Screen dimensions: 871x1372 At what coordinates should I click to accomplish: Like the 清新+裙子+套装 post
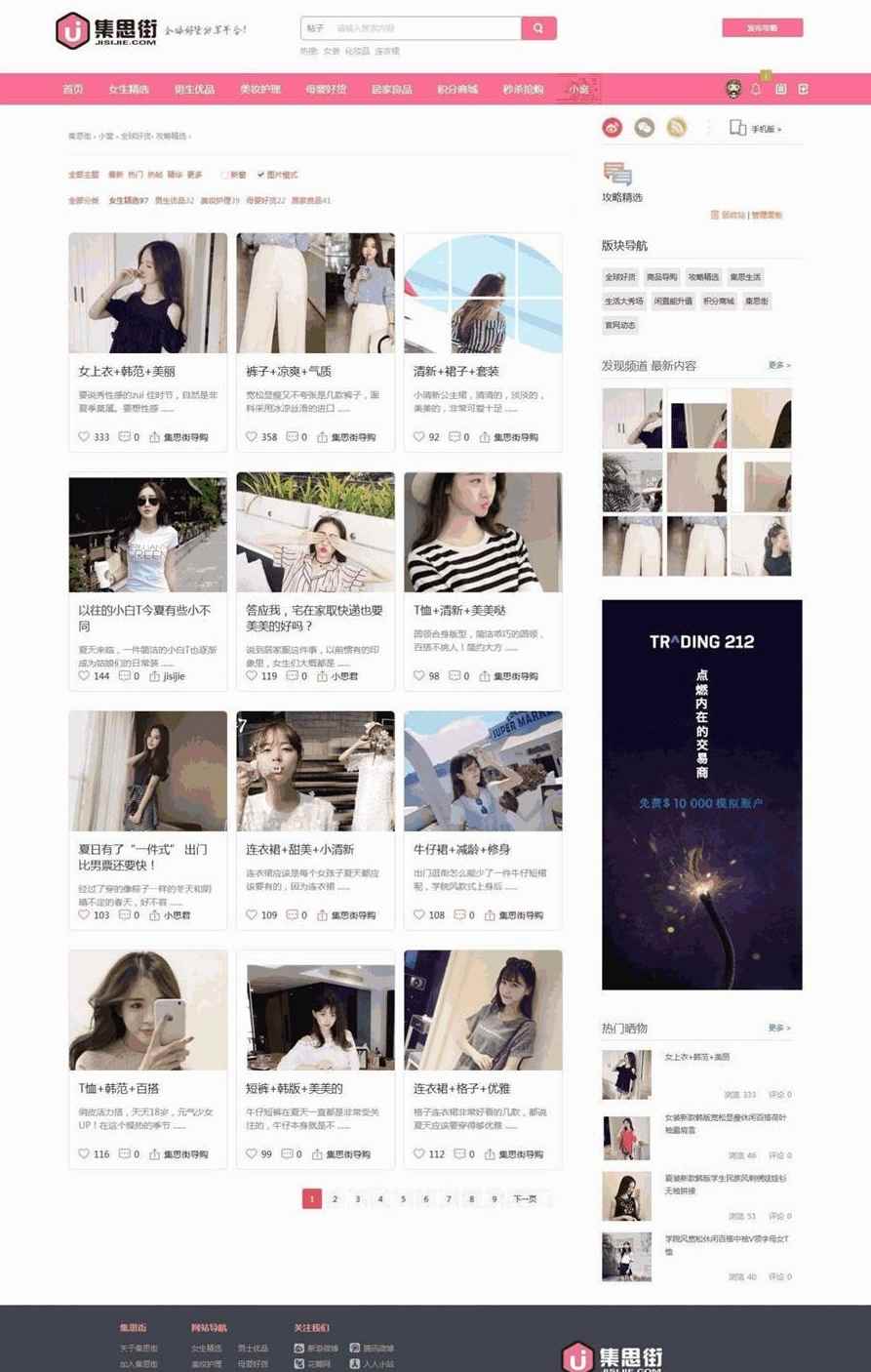click(x=419, y=437)
